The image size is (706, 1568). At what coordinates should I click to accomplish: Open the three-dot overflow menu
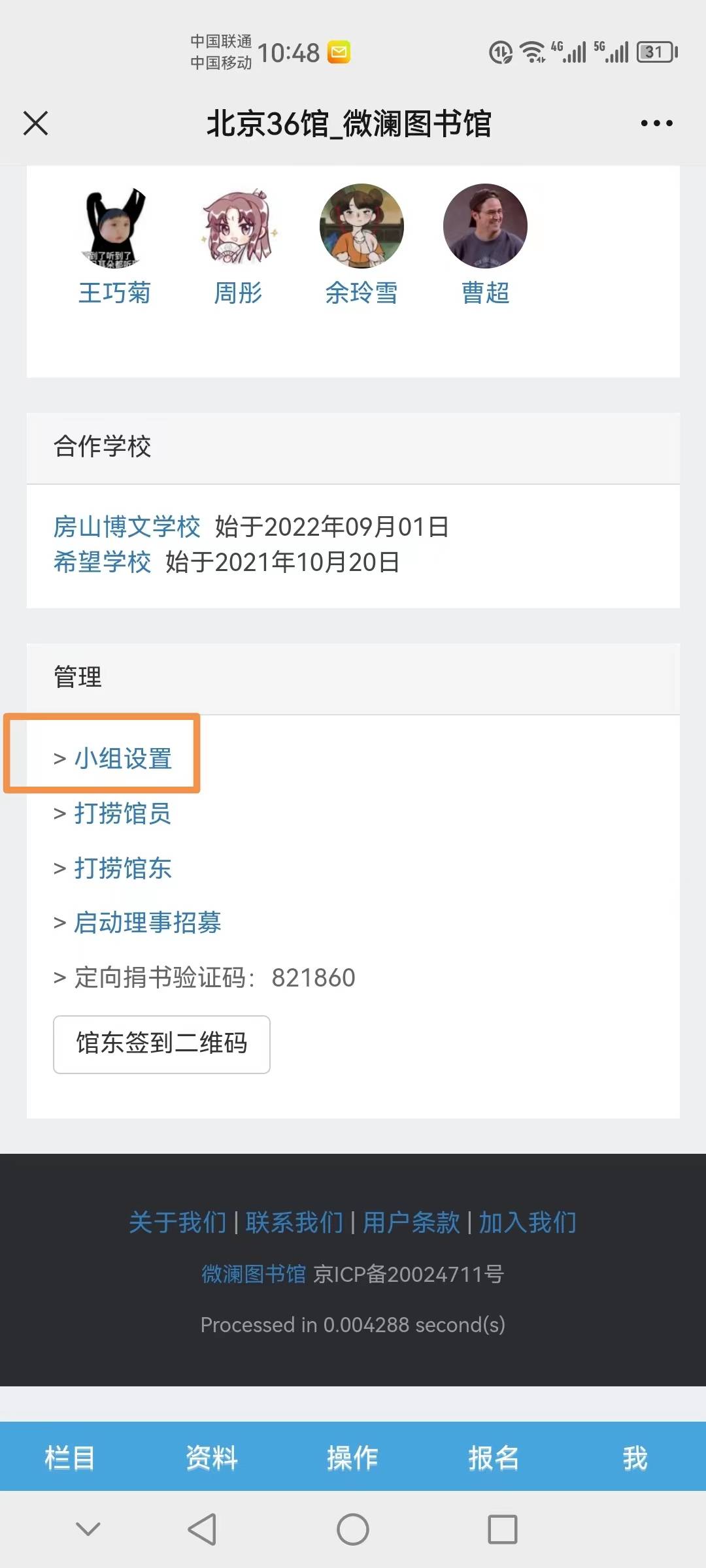656,123
